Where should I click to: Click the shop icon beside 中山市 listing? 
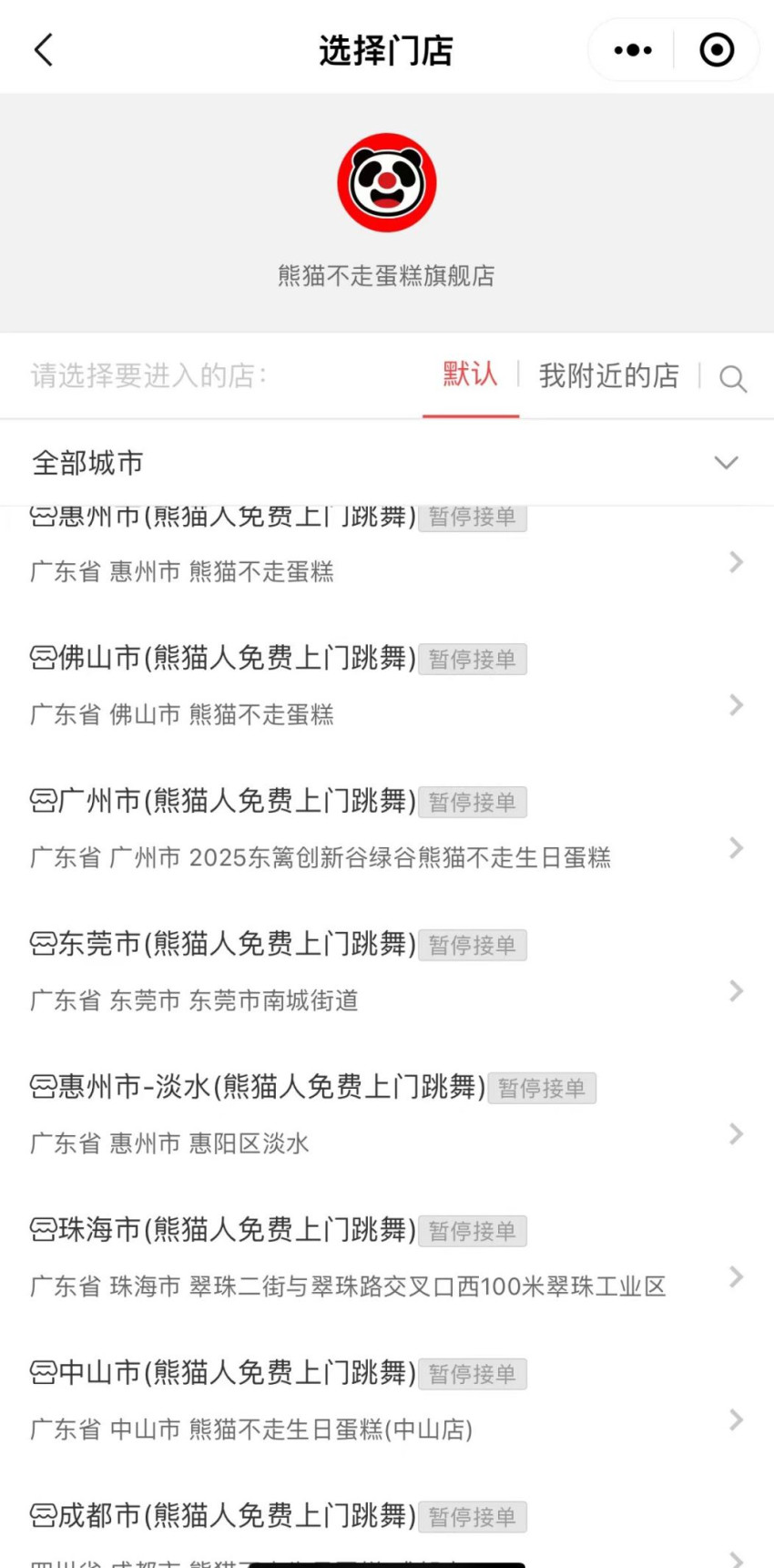40,1373
